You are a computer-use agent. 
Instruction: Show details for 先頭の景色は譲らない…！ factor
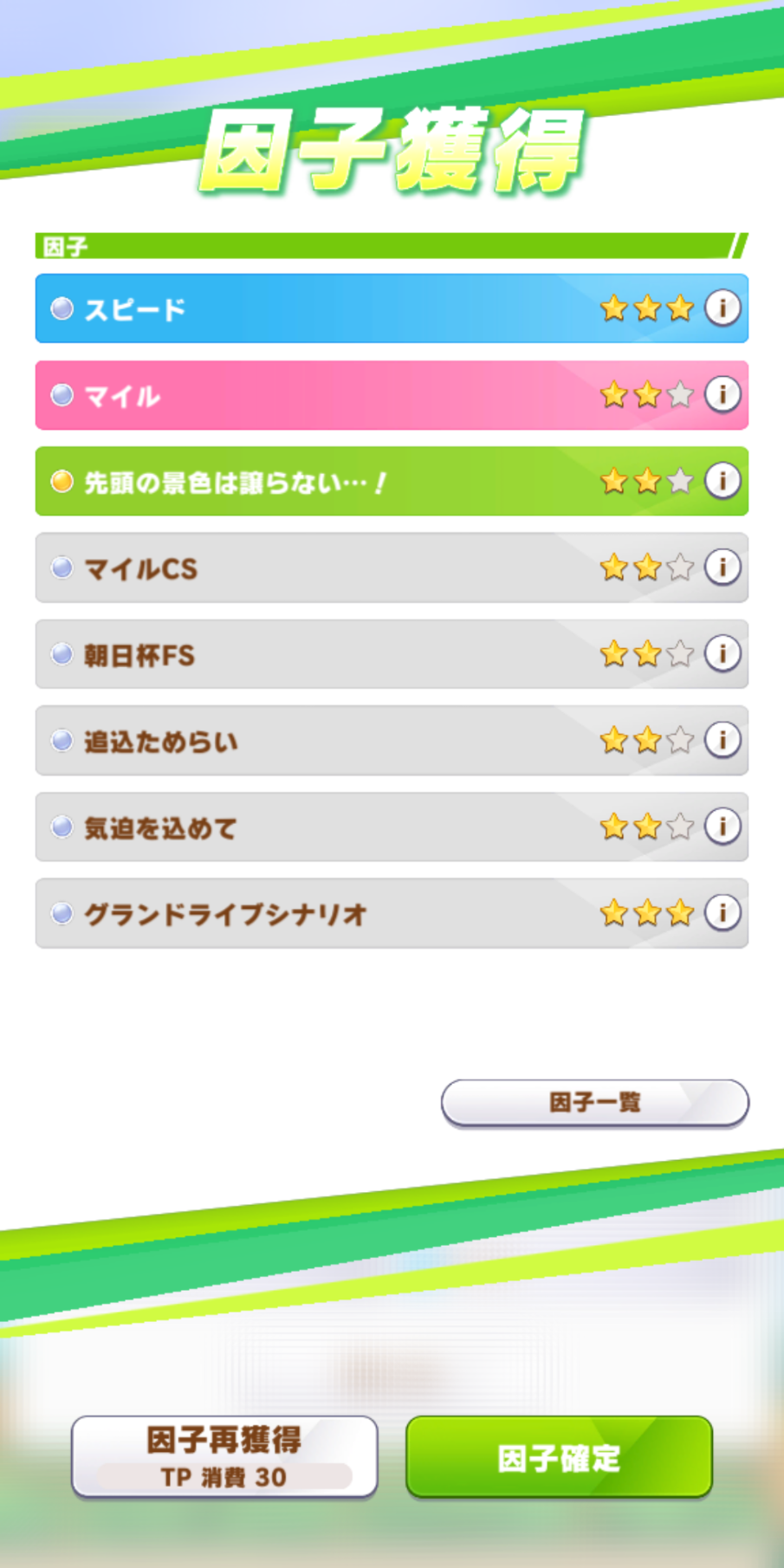(x=722, y=480)
